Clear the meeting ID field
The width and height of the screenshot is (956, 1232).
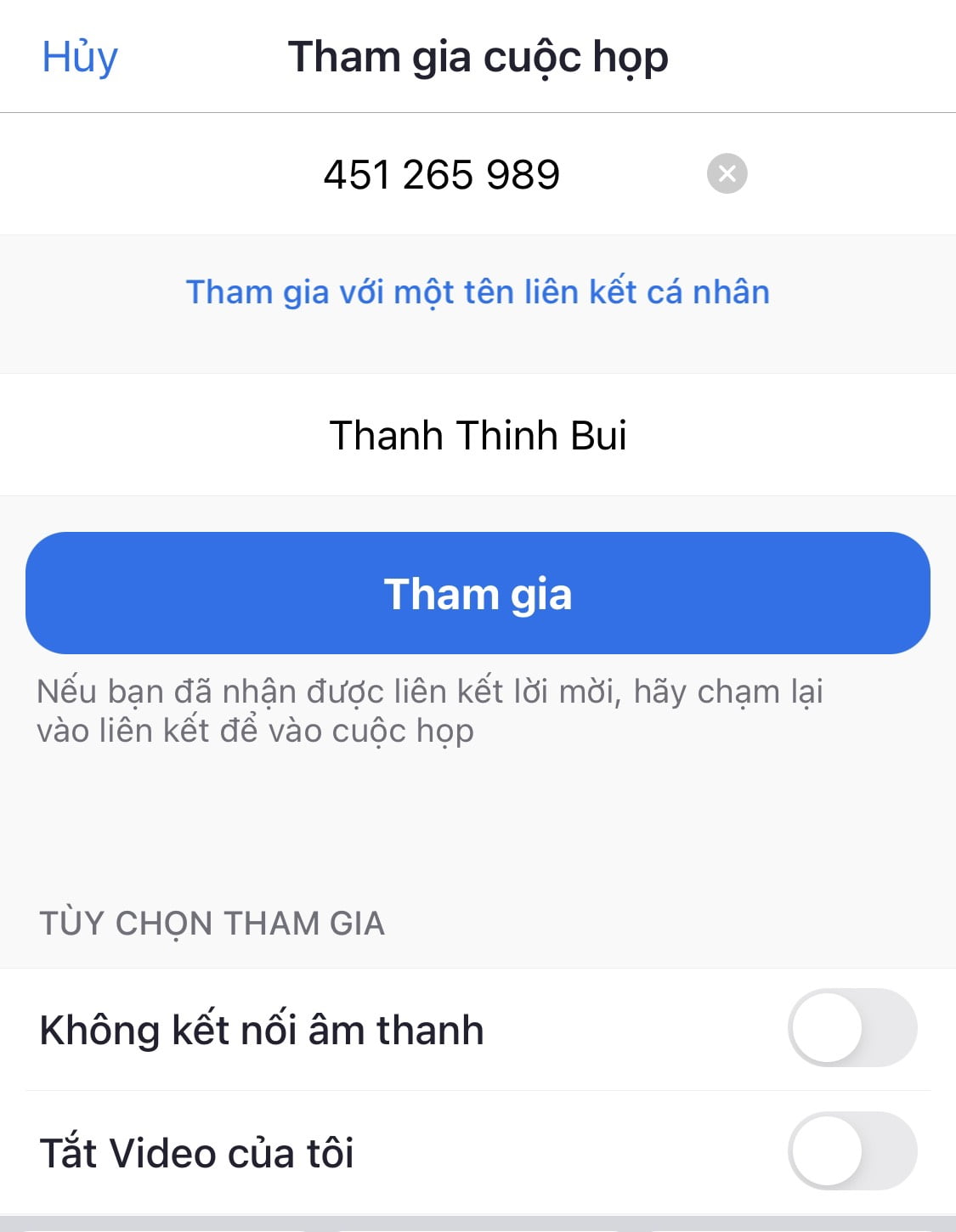pos(727,174)
